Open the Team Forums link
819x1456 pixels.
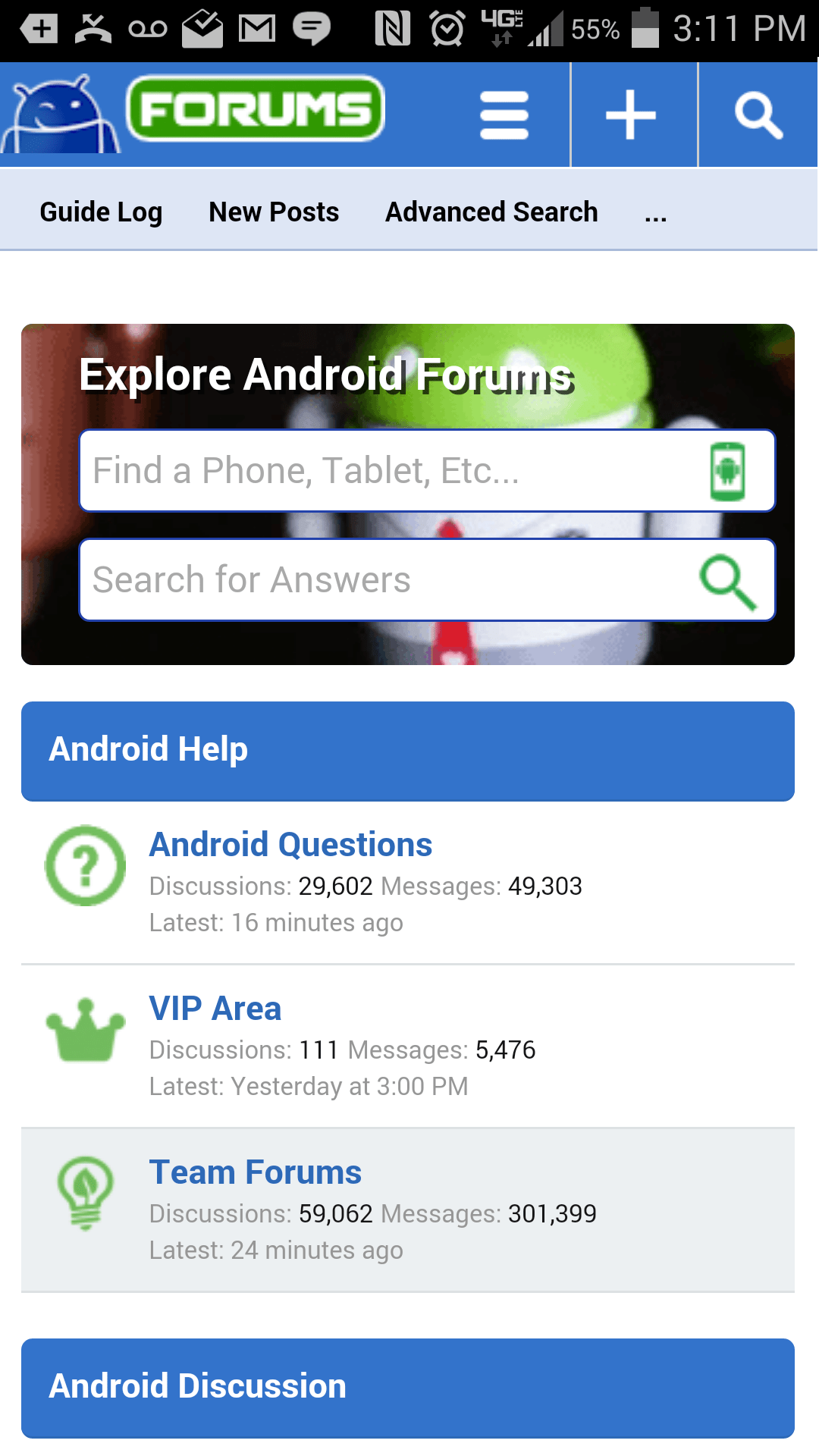pyautogui.click(x=255, y=1172)
